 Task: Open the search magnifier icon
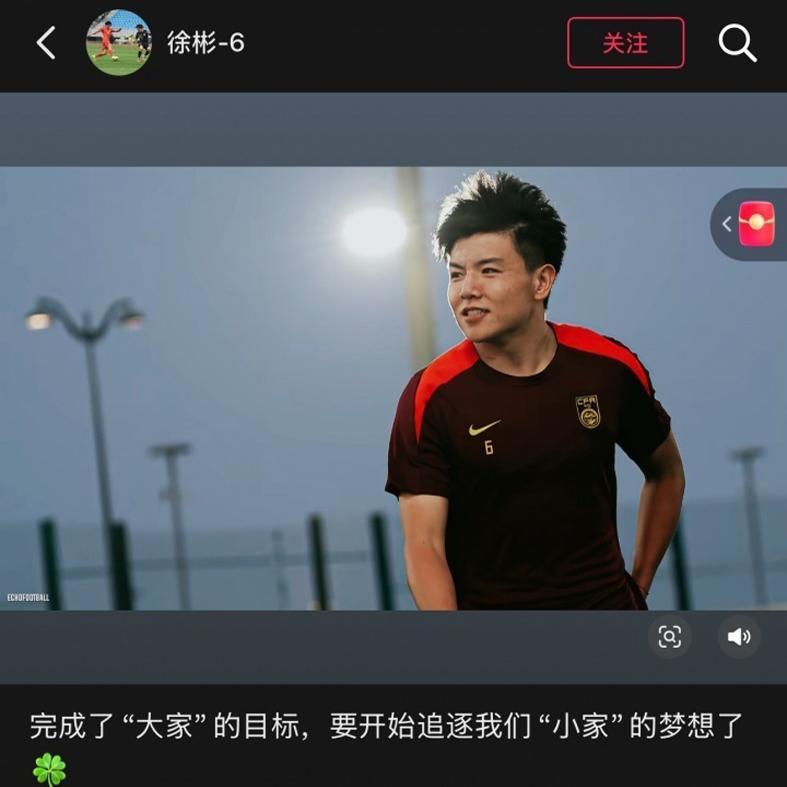tap(737, 43)
